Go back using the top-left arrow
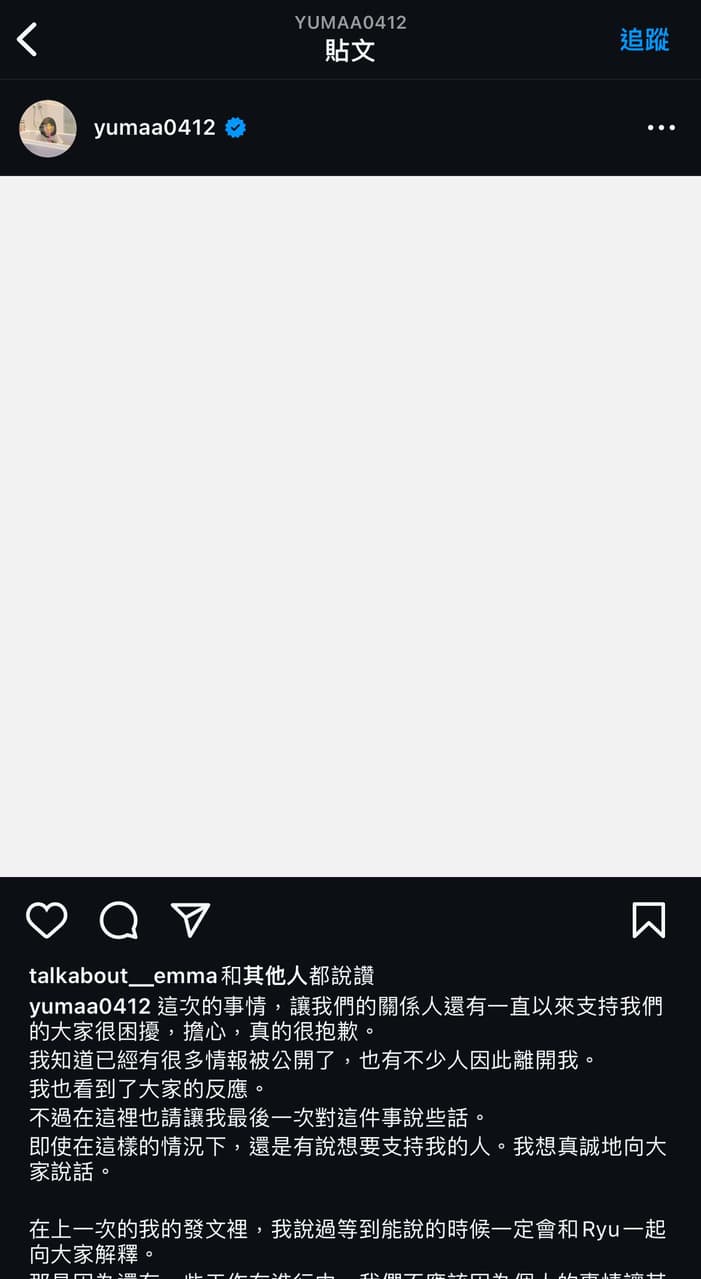The width and height of the screenshot is (701, 1279). point(28,40)
